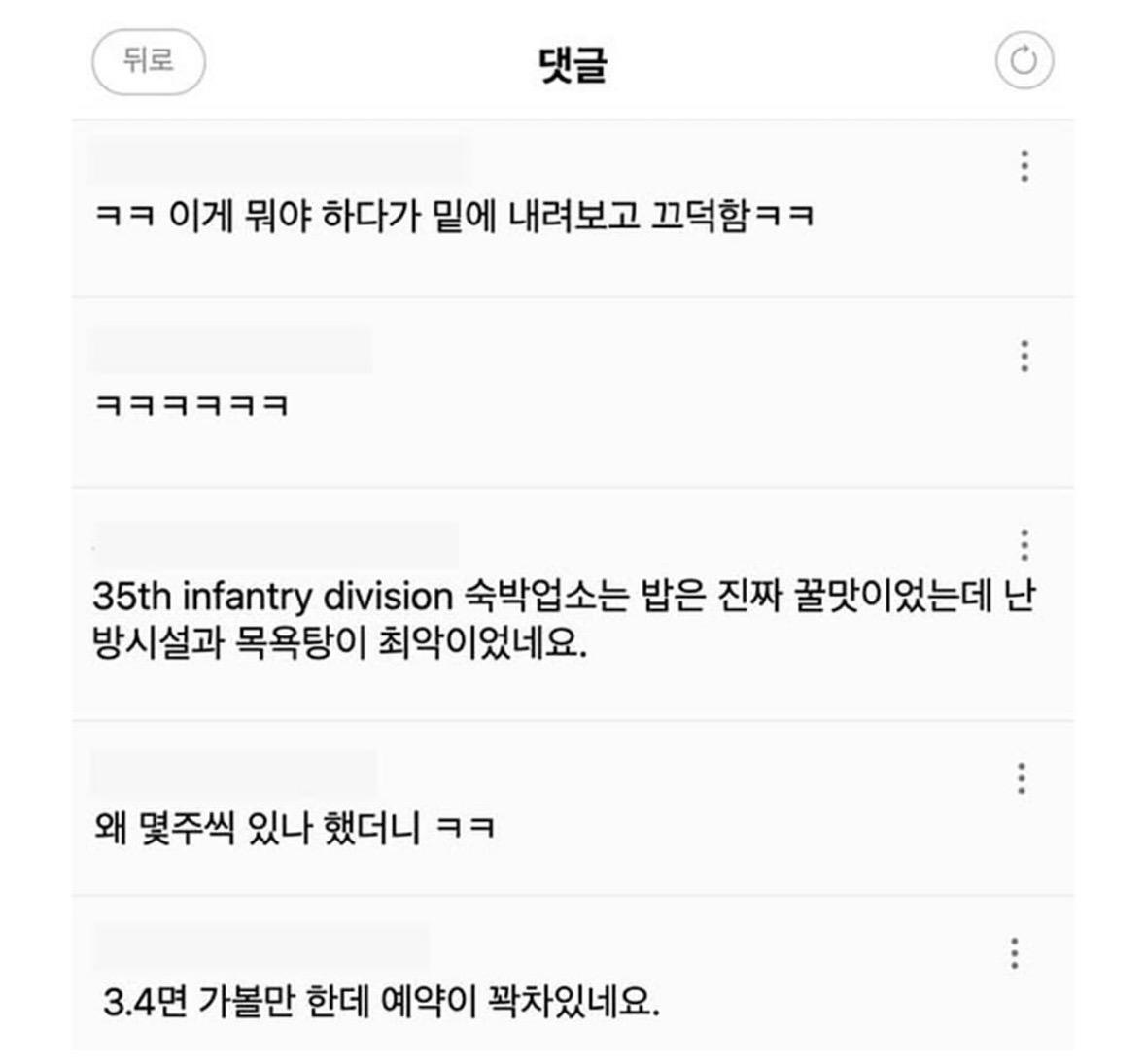Refresh the comments list
Screen dimensions: 1146x1064
click(1024, 62)
